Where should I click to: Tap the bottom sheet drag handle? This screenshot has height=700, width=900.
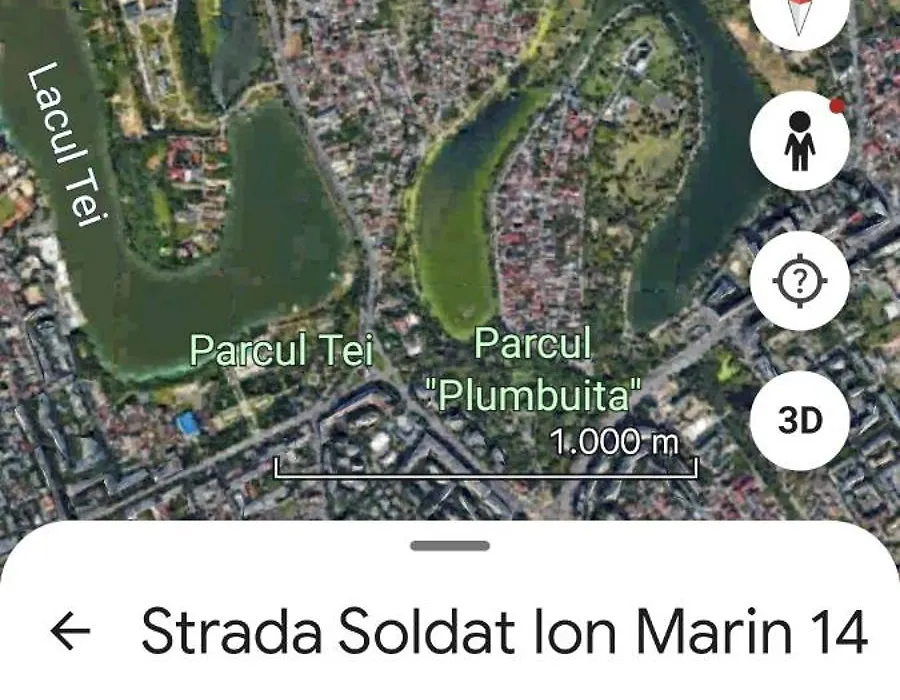[450, 546]
